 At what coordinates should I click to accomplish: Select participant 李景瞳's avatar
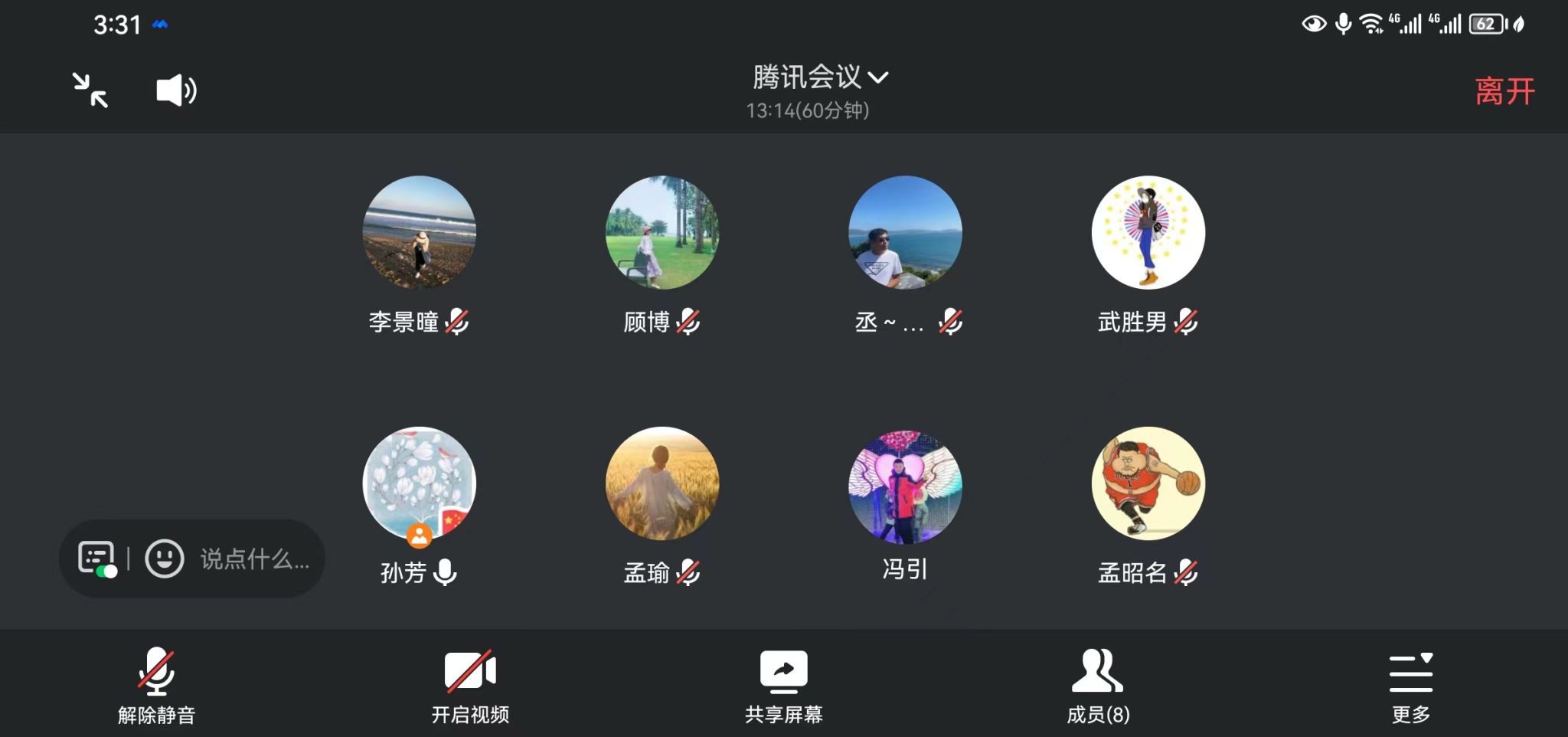419,232
